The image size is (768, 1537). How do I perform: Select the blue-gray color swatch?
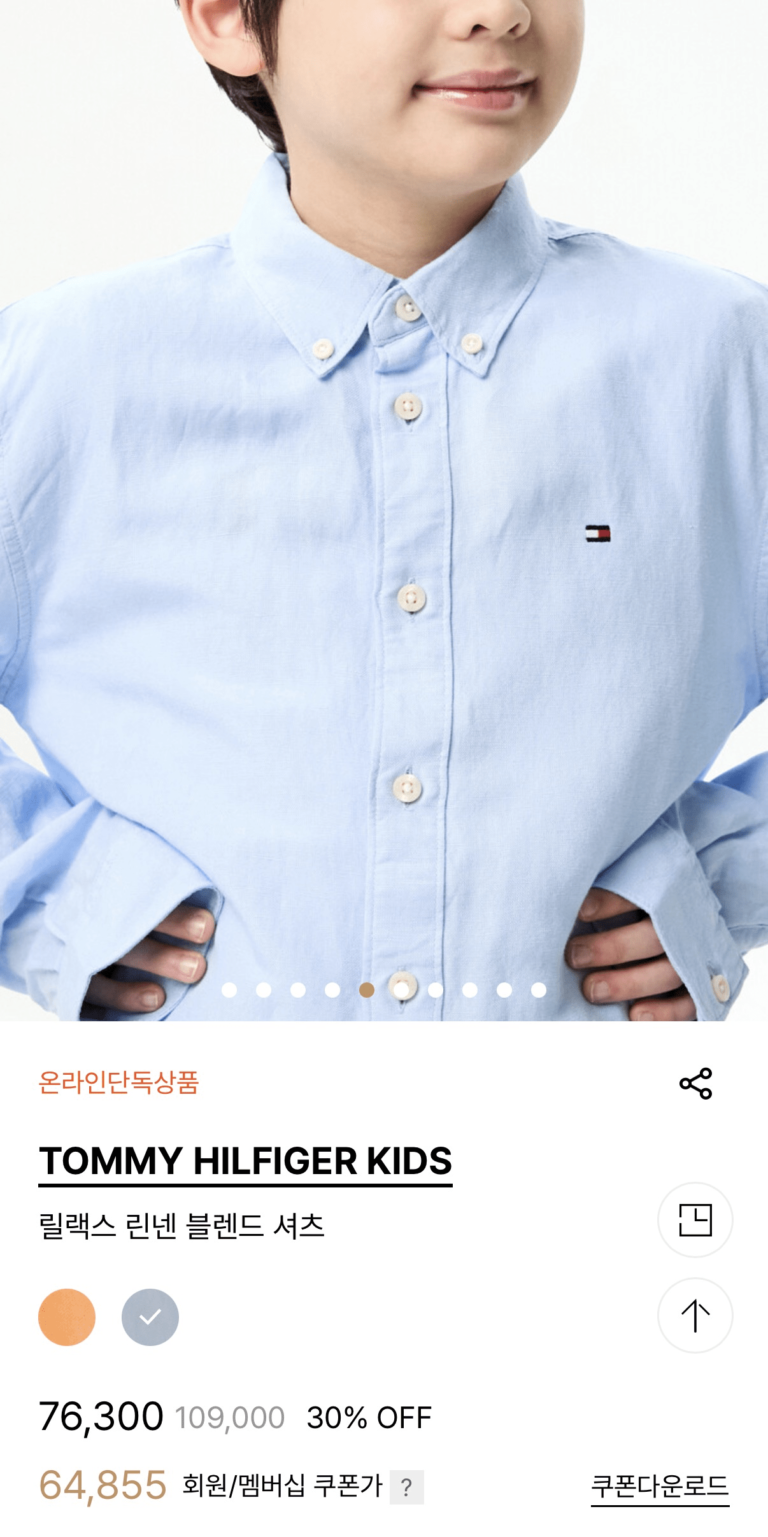click(150, 1317)
